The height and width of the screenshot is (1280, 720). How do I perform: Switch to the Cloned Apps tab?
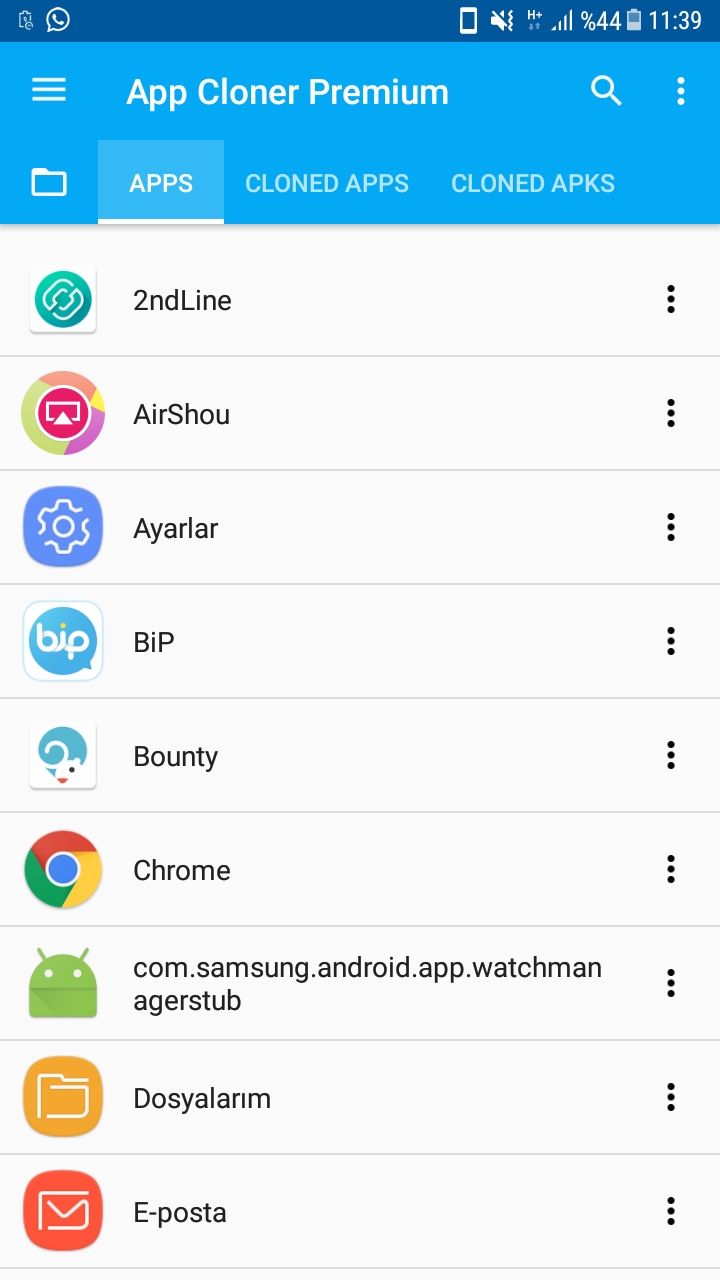point(327,183)
